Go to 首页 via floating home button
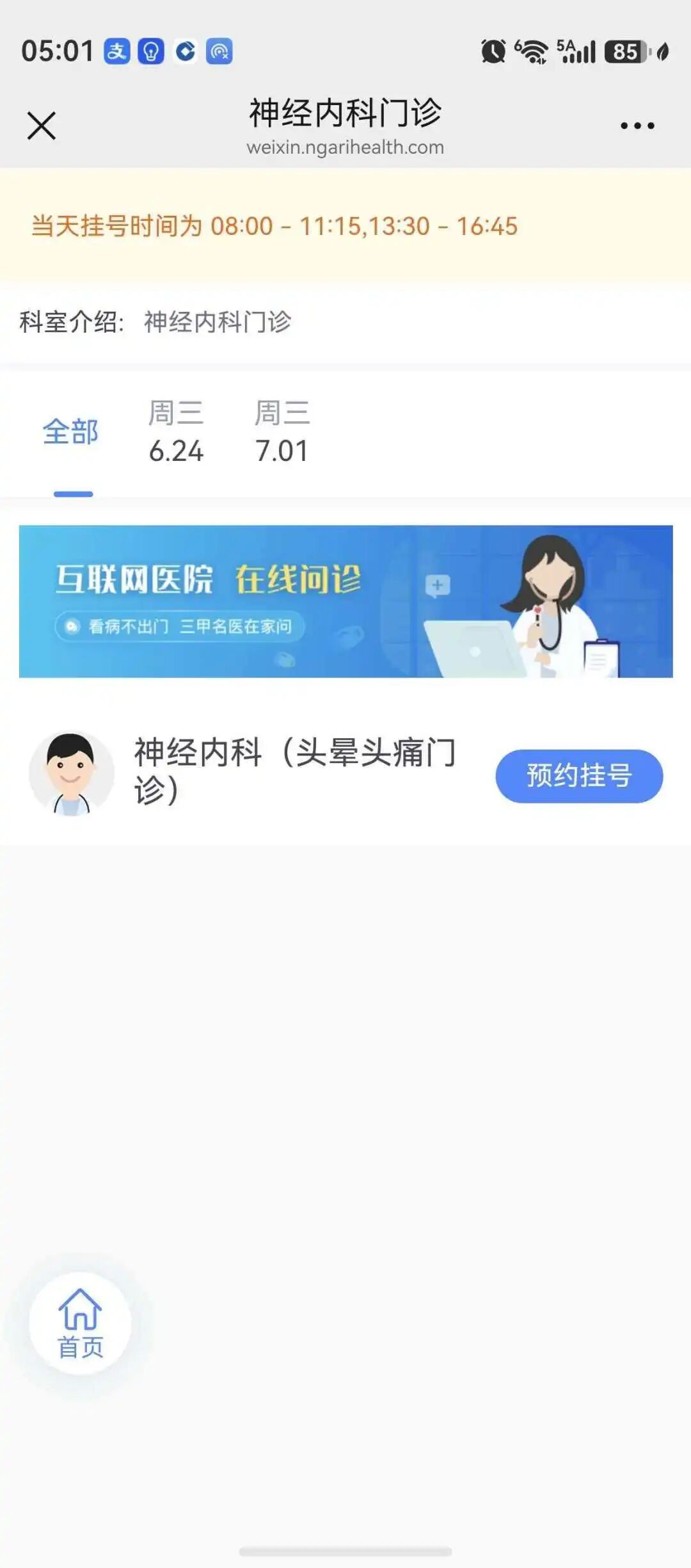The height and width of the screenshot is (1568, 691). pos(81,1324)
